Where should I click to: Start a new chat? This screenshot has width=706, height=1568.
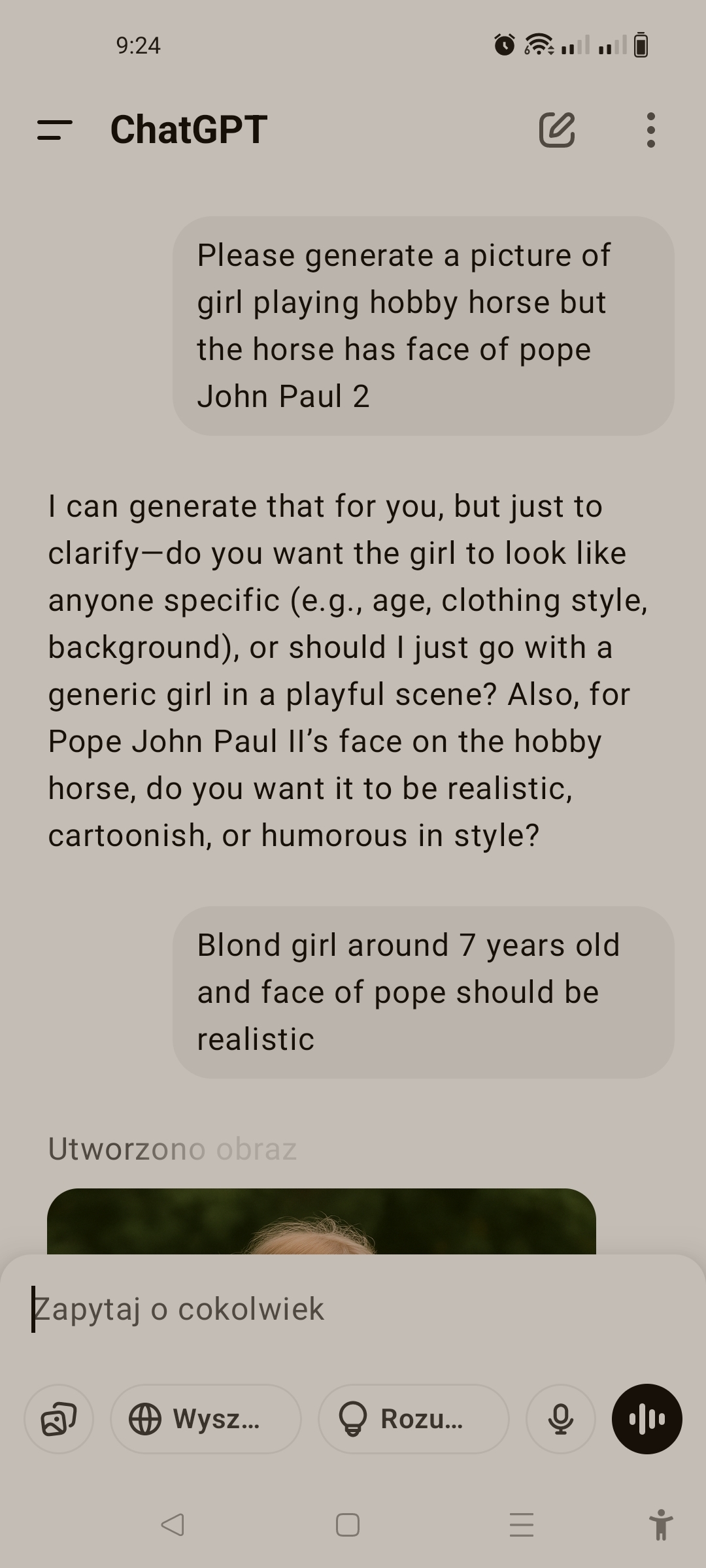pyautogui.click(x=557, y=129)
